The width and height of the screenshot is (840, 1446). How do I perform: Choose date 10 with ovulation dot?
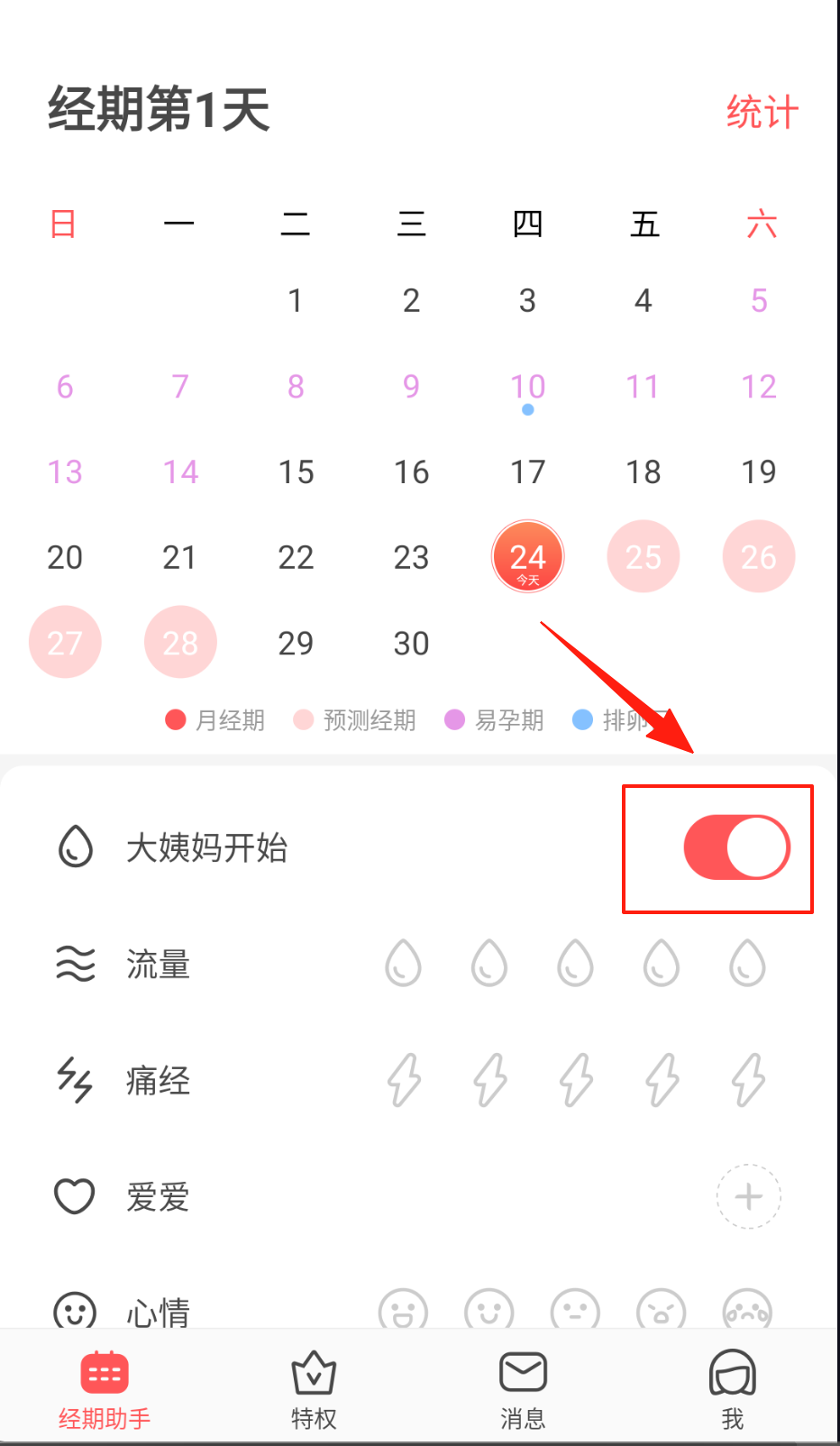[x=527, y=388]
